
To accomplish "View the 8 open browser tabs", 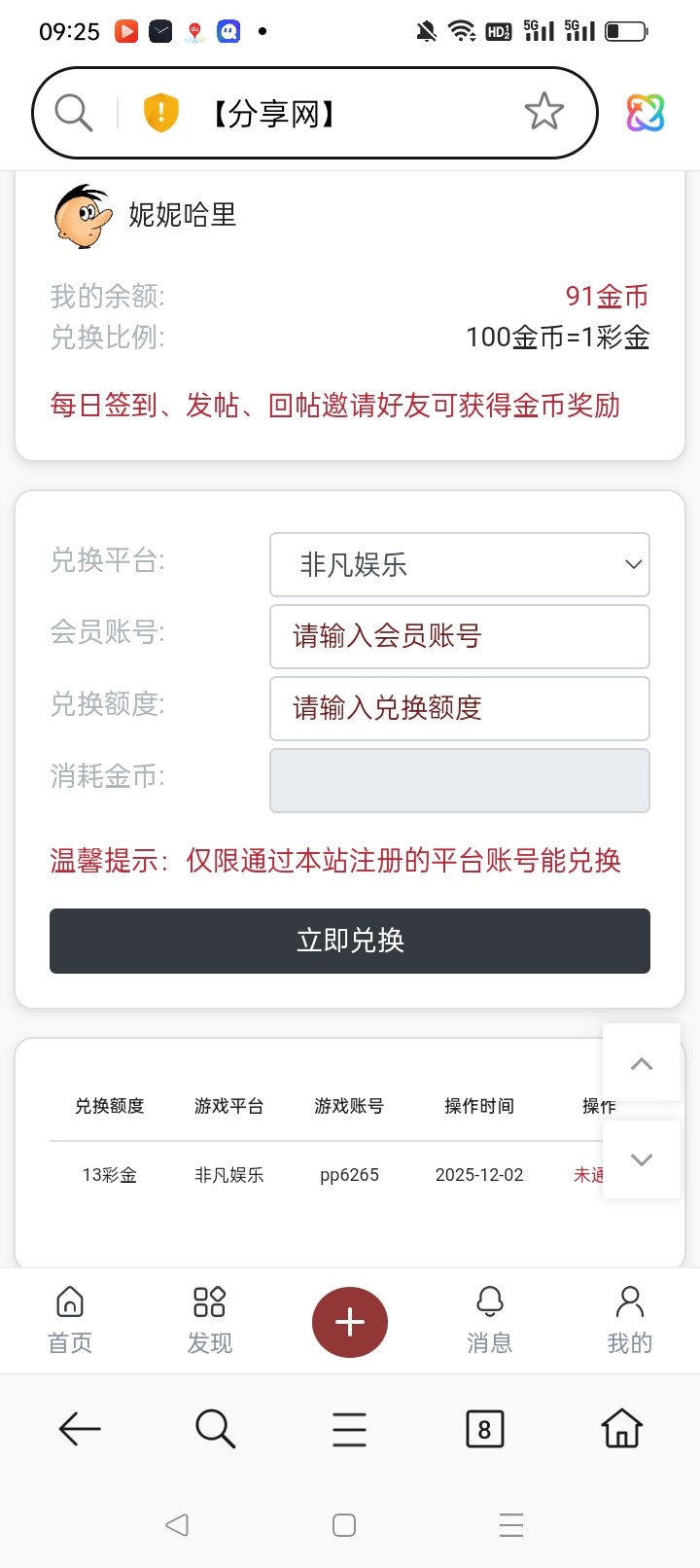I will pyautogui.click(x=484, y=1429).
